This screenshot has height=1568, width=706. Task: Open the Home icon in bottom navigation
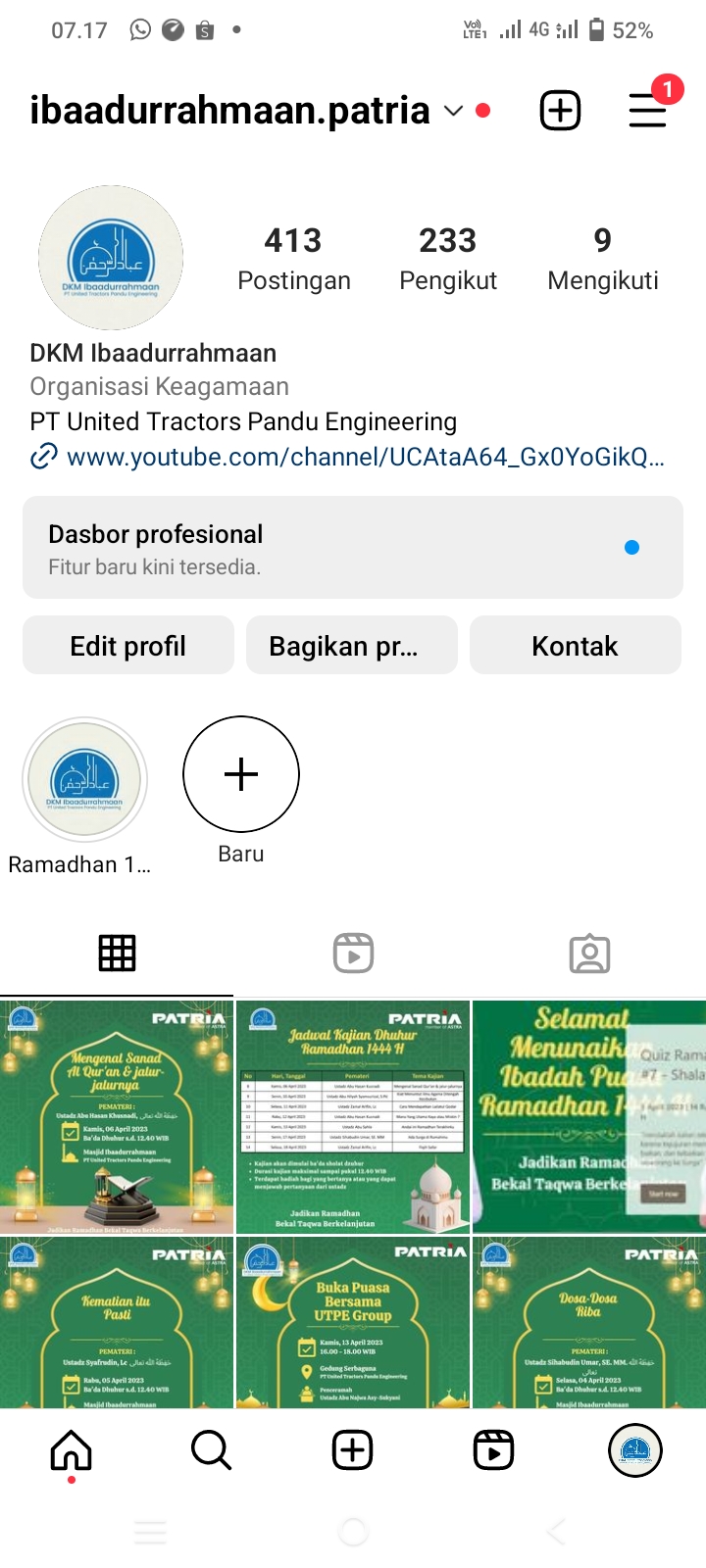72,1449
